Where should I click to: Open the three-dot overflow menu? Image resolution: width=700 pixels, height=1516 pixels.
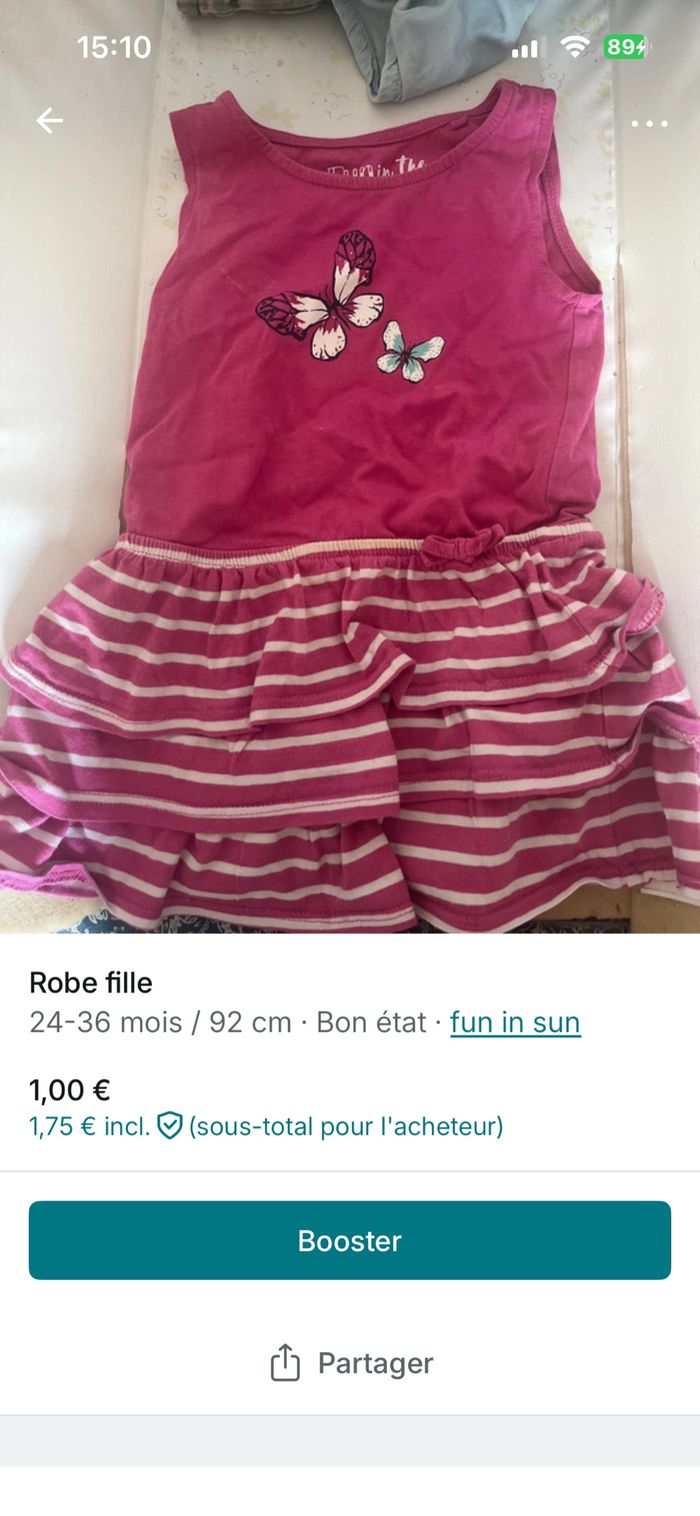pyautogui.click(x=649, y=124)
